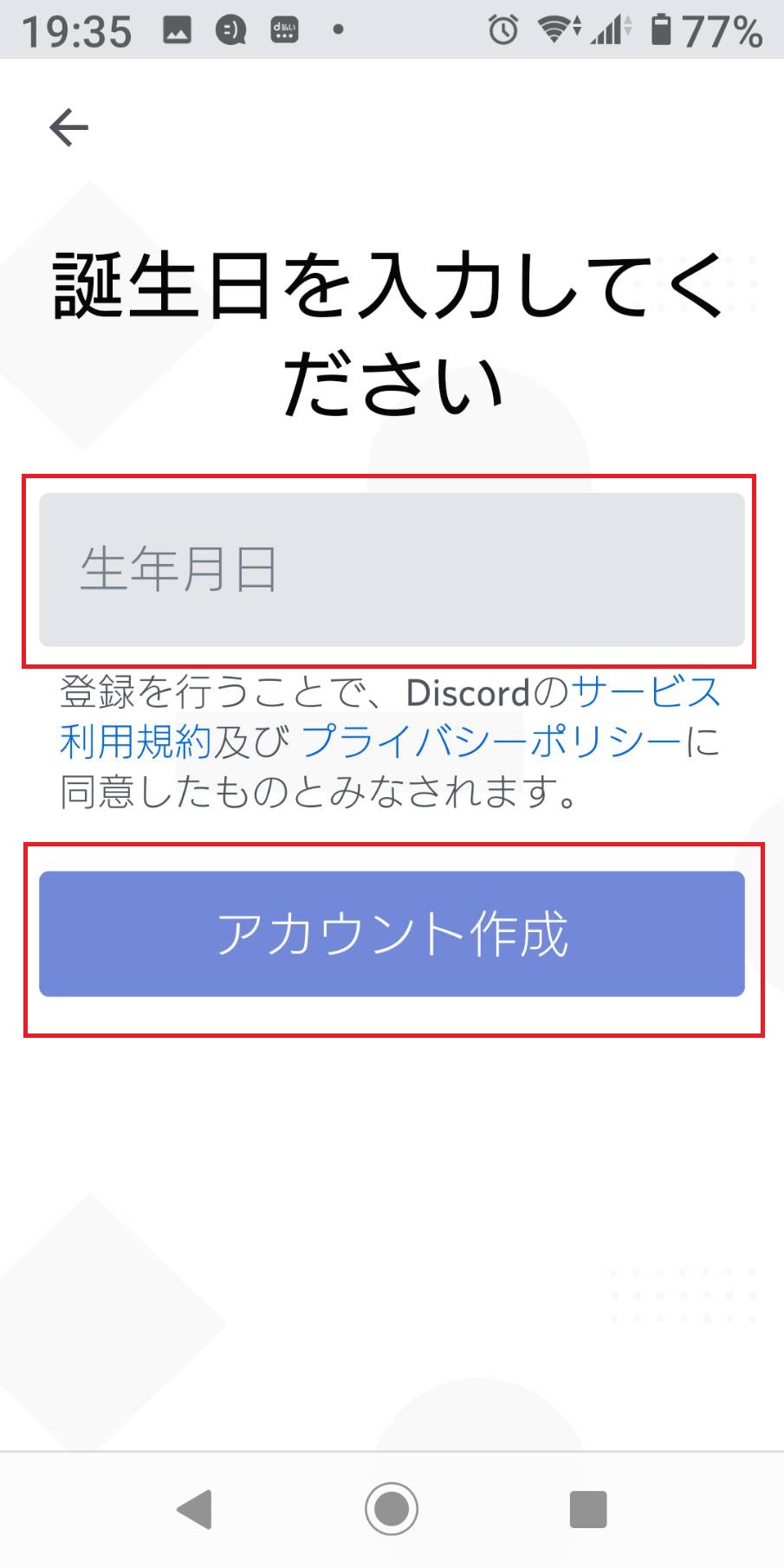Tap the アカウント作成 button

pyautogui.click(x=392, y=934)
